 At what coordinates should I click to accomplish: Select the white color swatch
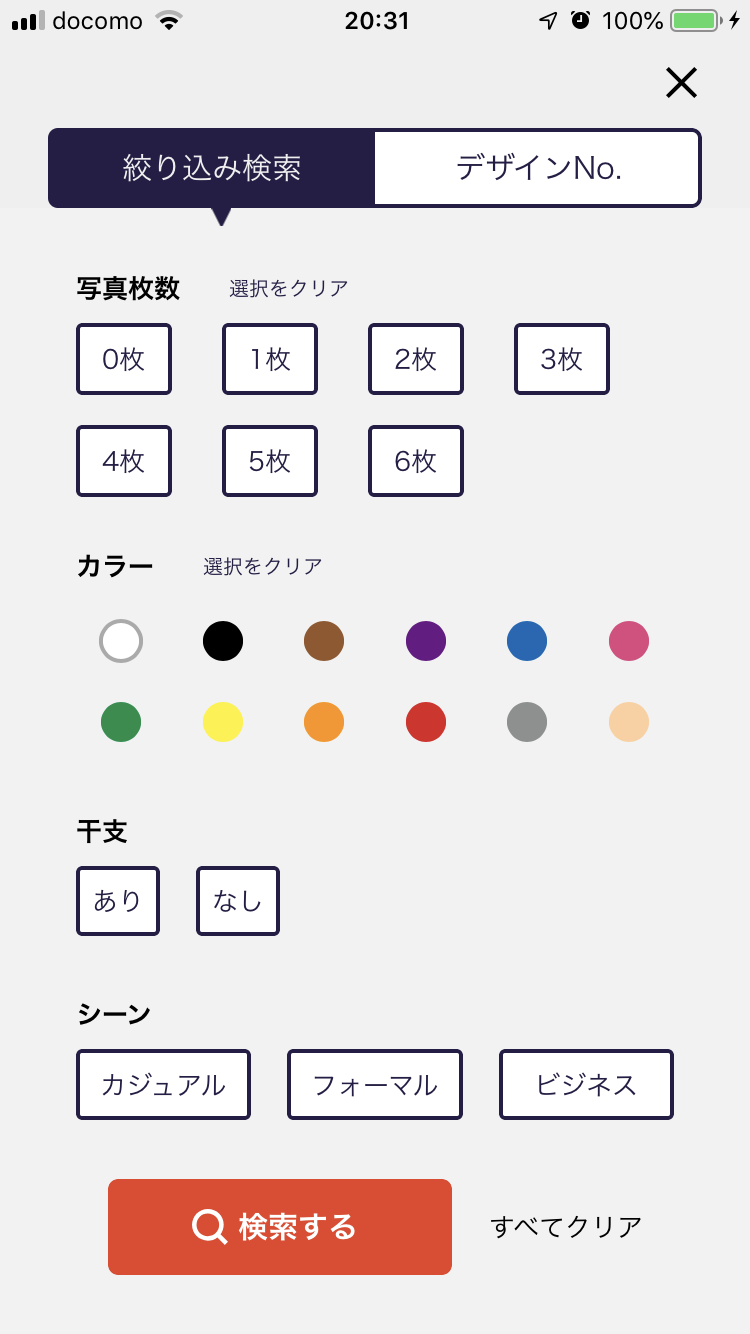(x=121, y=641)
